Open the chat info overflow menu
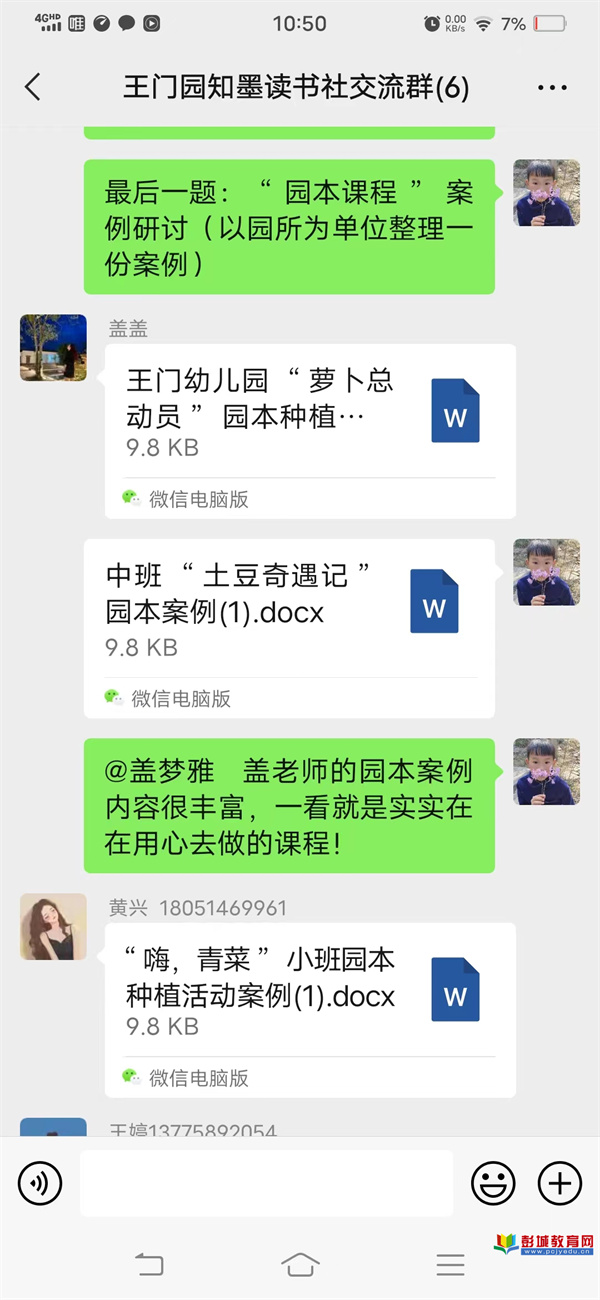The image size is (600, 1300). point(552,88)
